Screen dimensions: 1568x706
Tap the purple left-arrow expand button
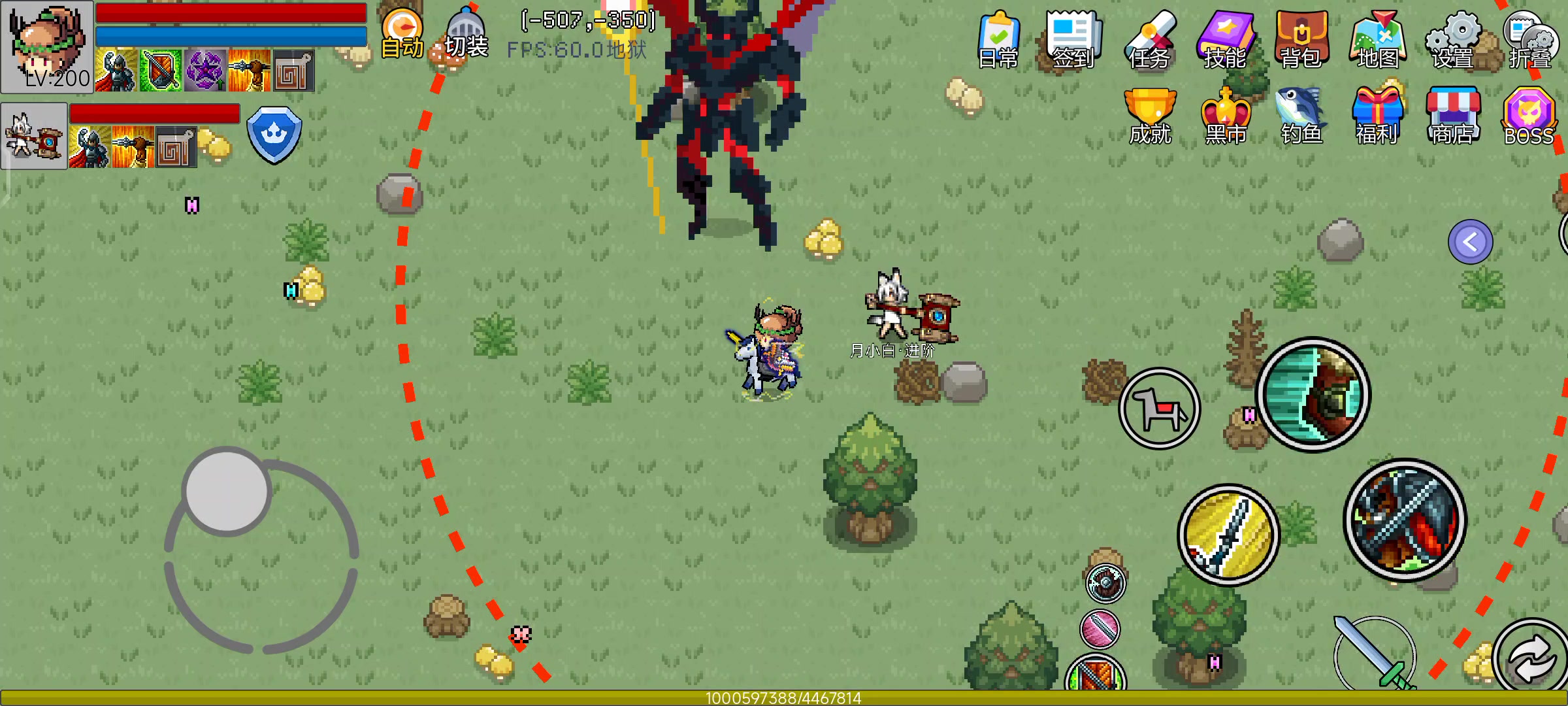(x=1470, y=242)
